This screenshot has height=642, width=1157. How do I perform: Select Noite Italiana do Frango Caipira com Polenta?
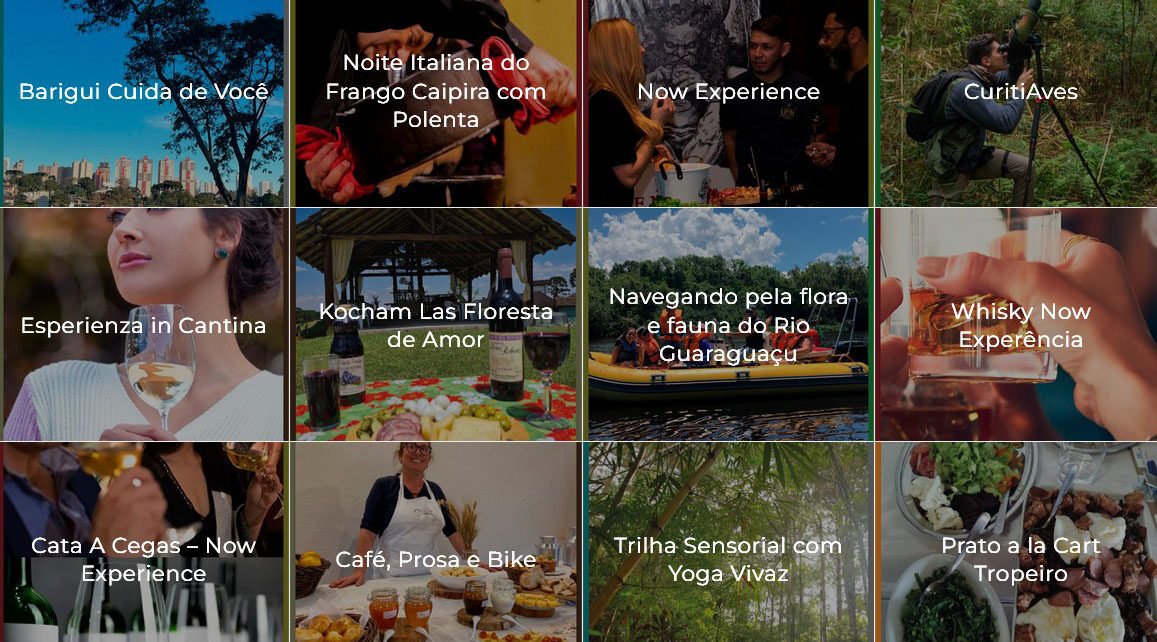(x=435, y=91)
